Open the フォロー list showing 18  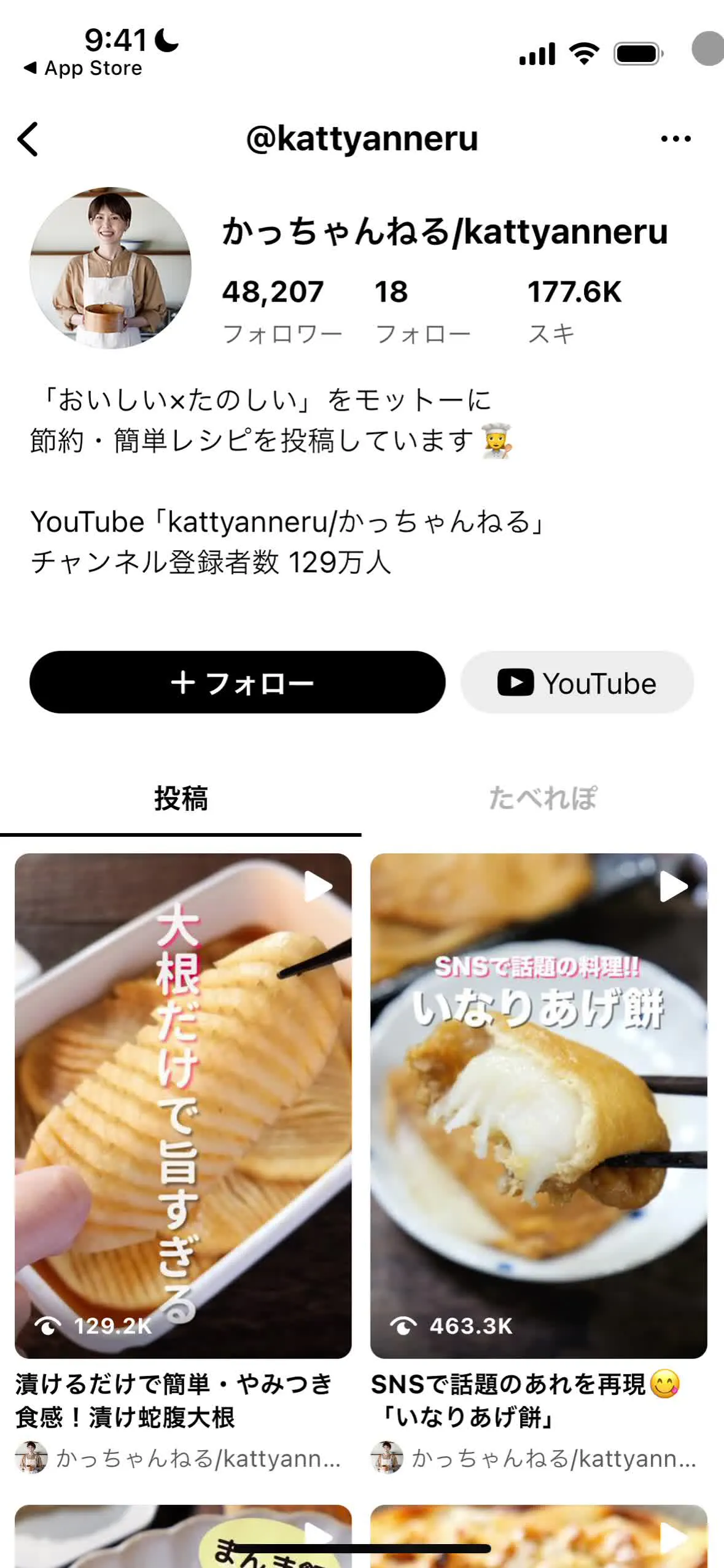pos(422,310)
